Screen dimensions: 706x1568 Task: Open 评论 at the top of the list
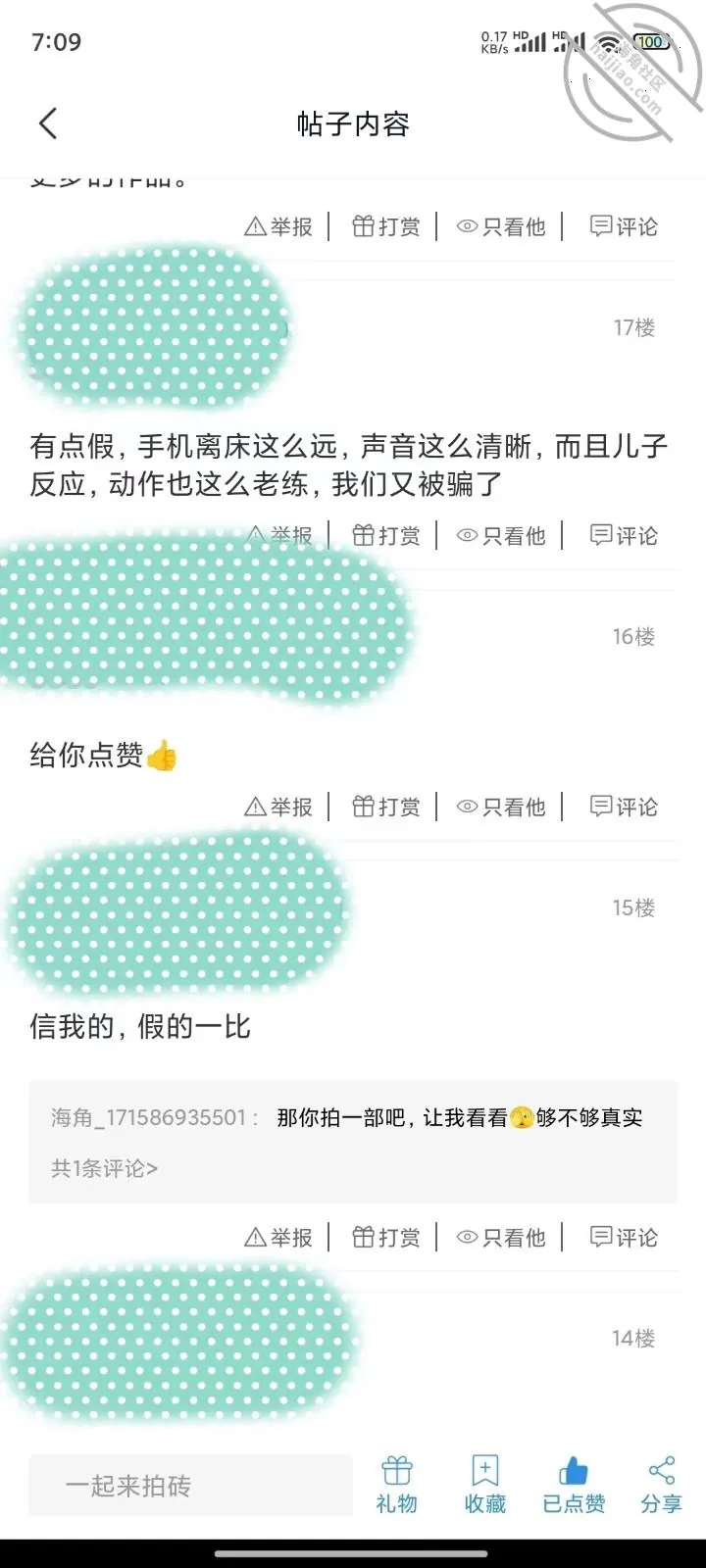click(x=624, y=226)
